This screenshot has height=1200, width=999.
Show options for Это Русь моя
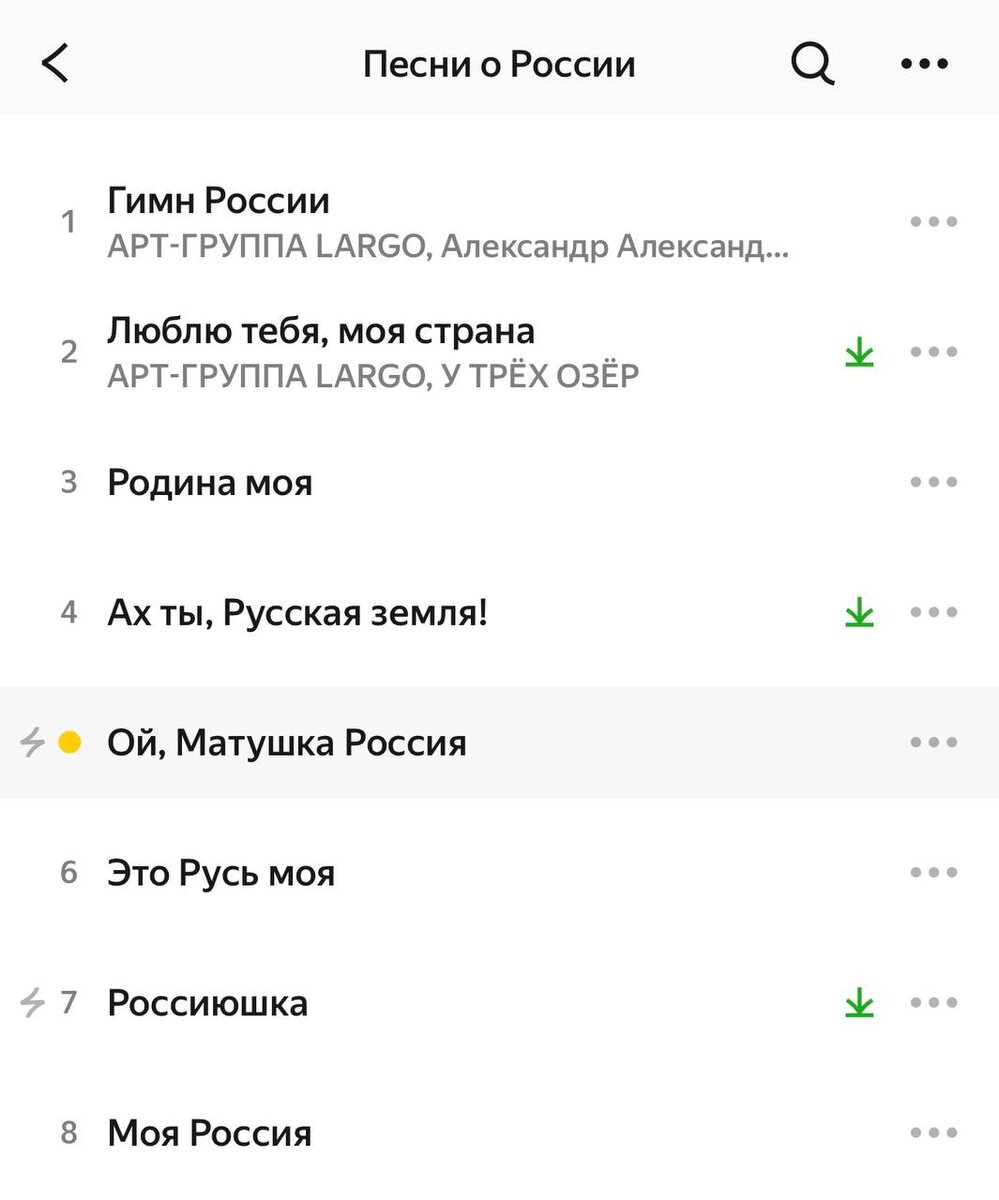[934, 872]
